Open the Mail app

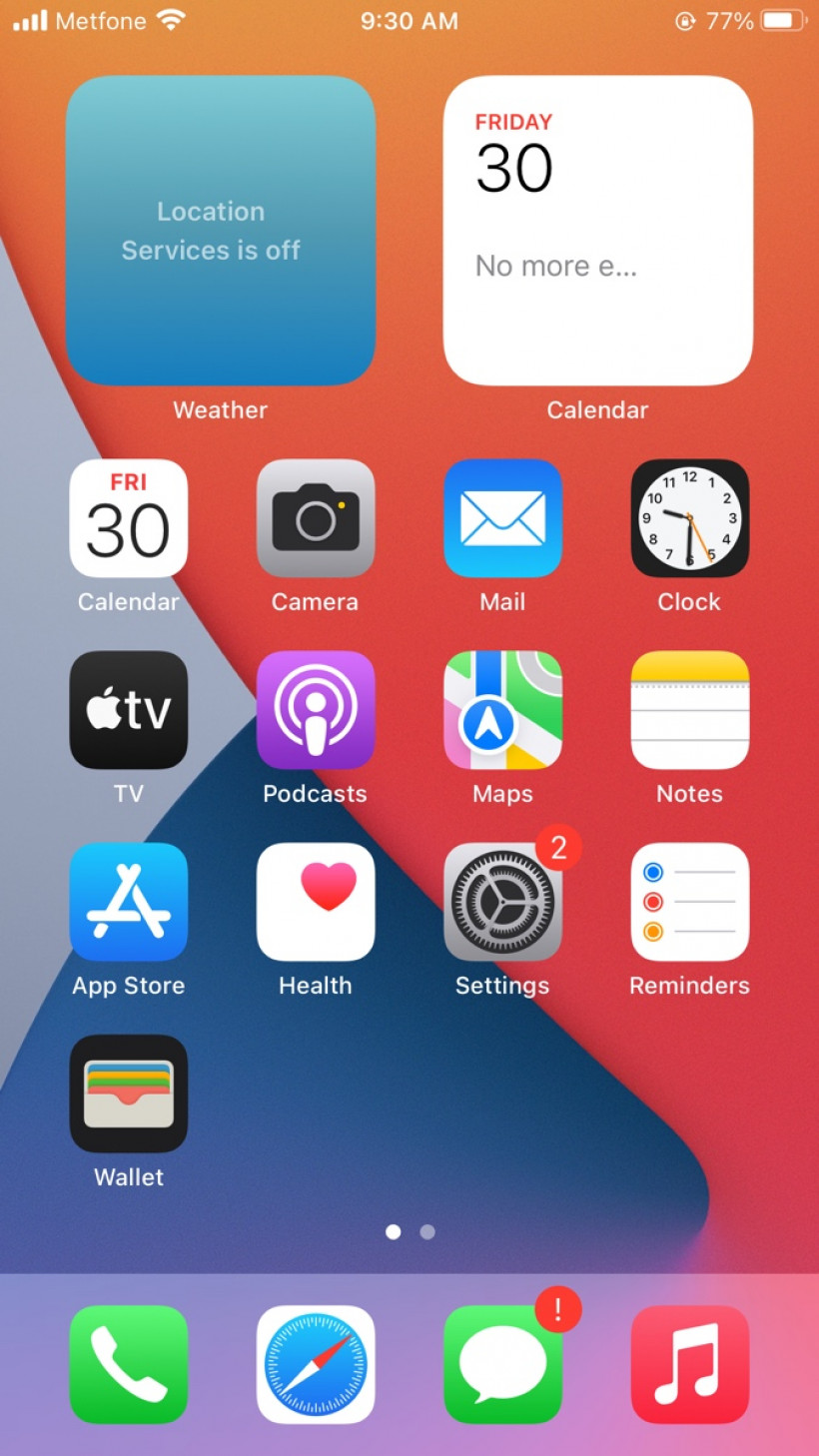pos(502,518)
